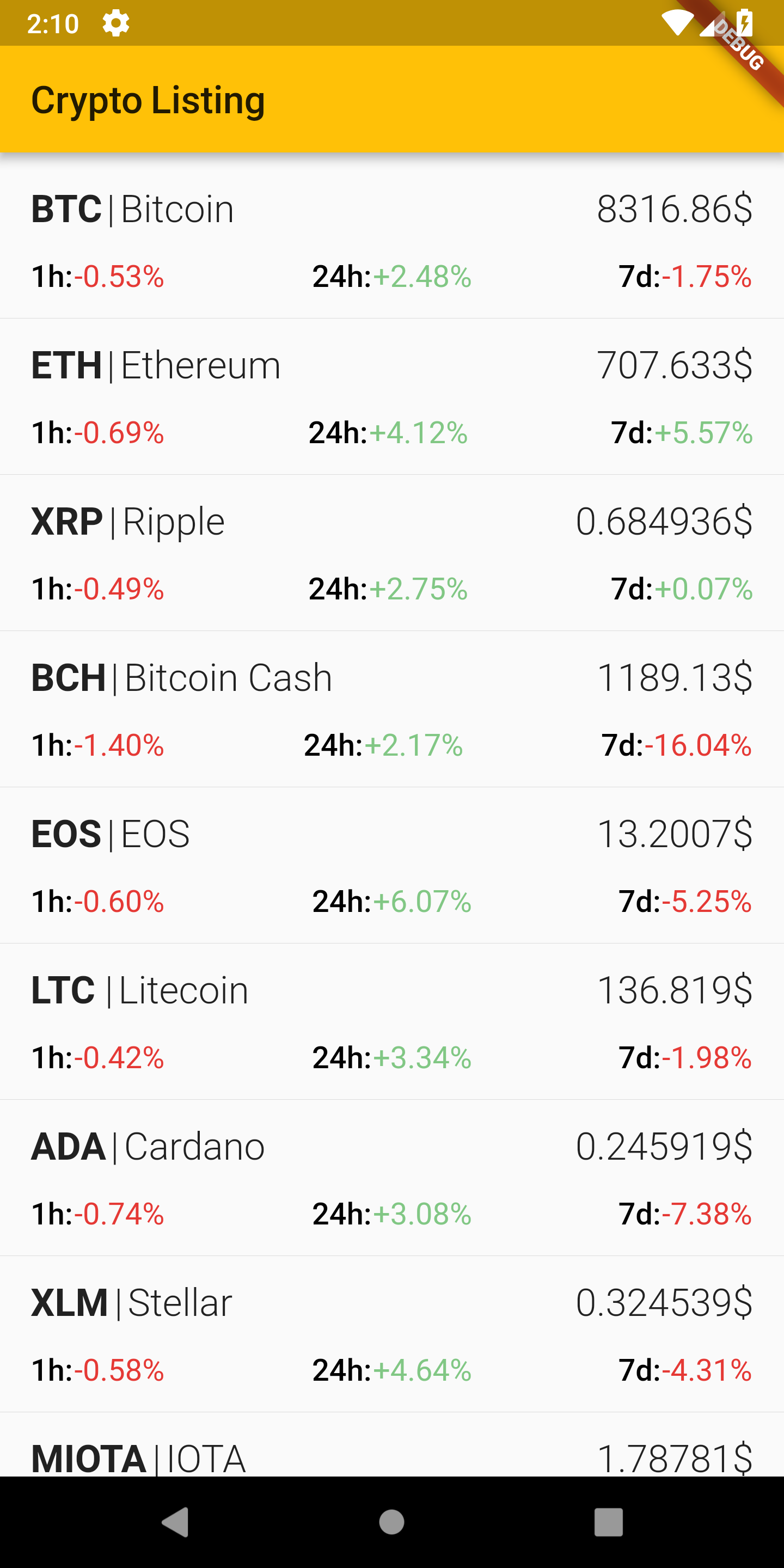Open the MIOTA IOTA entry
The width and height of the screenshot is (784, 1568).
[x=392, y=1455]
